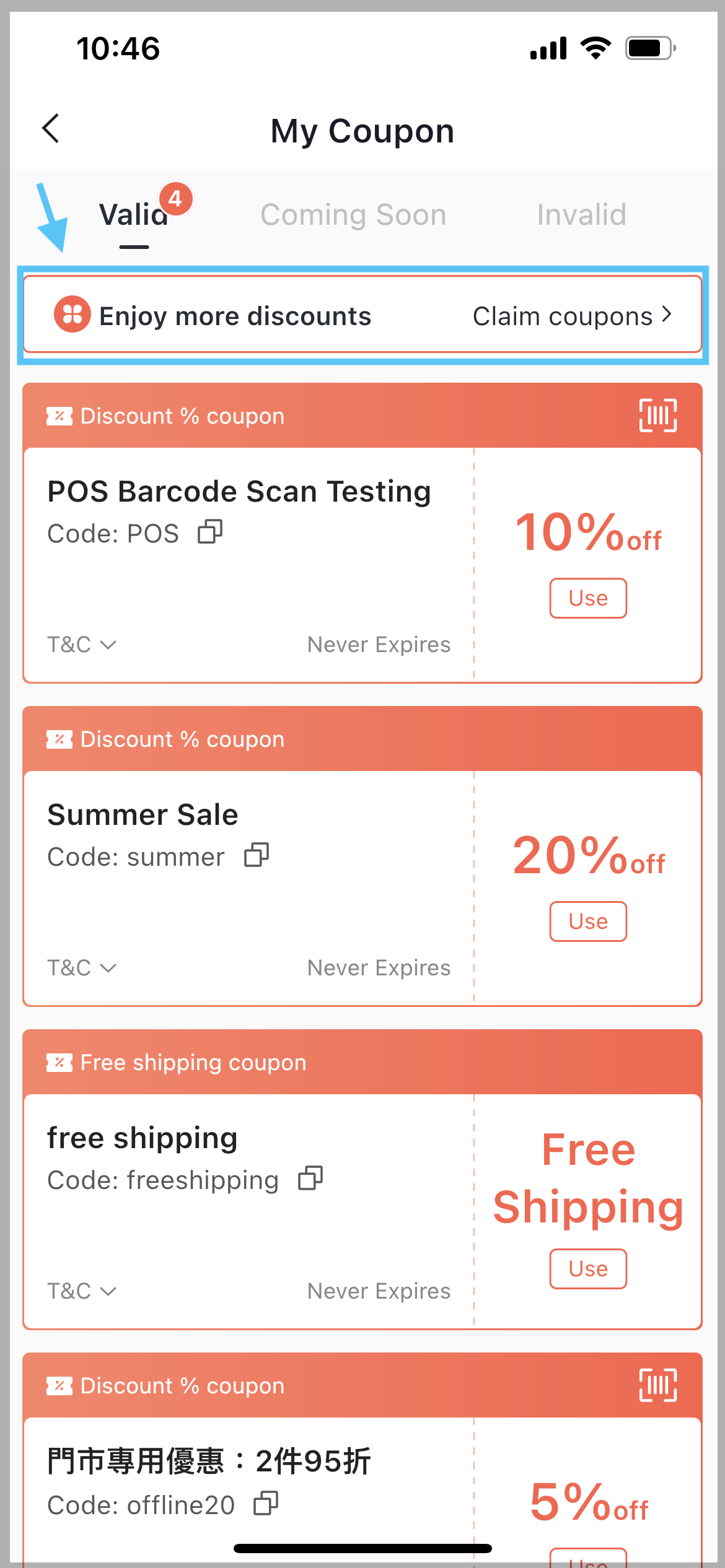Expand T&C under the free shipping coupon
The width and height of the screenshot is (725, 1568).
click(x=81, y=1291)
